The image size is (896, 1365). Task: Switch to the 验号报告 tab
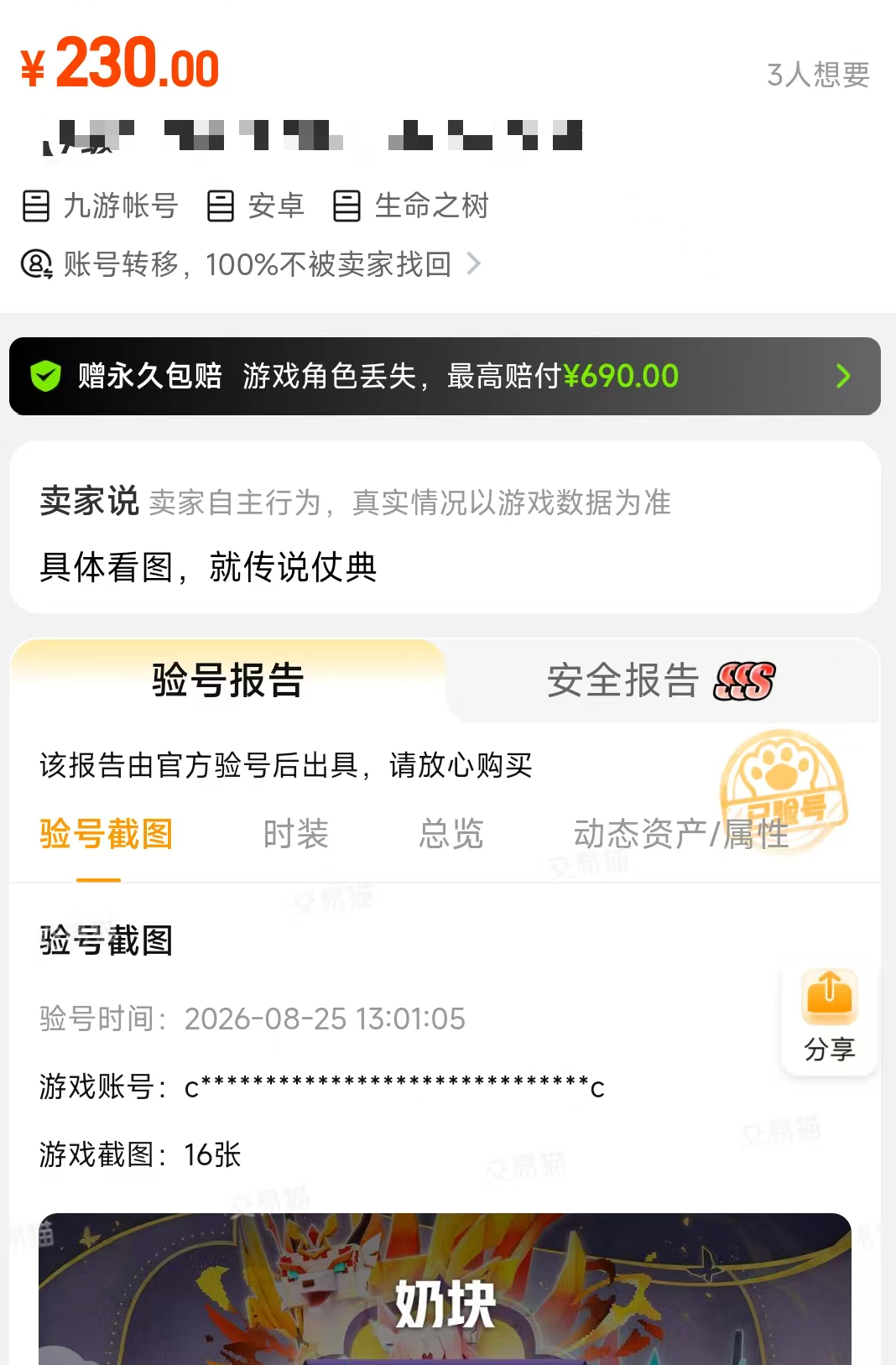[227, 680]
